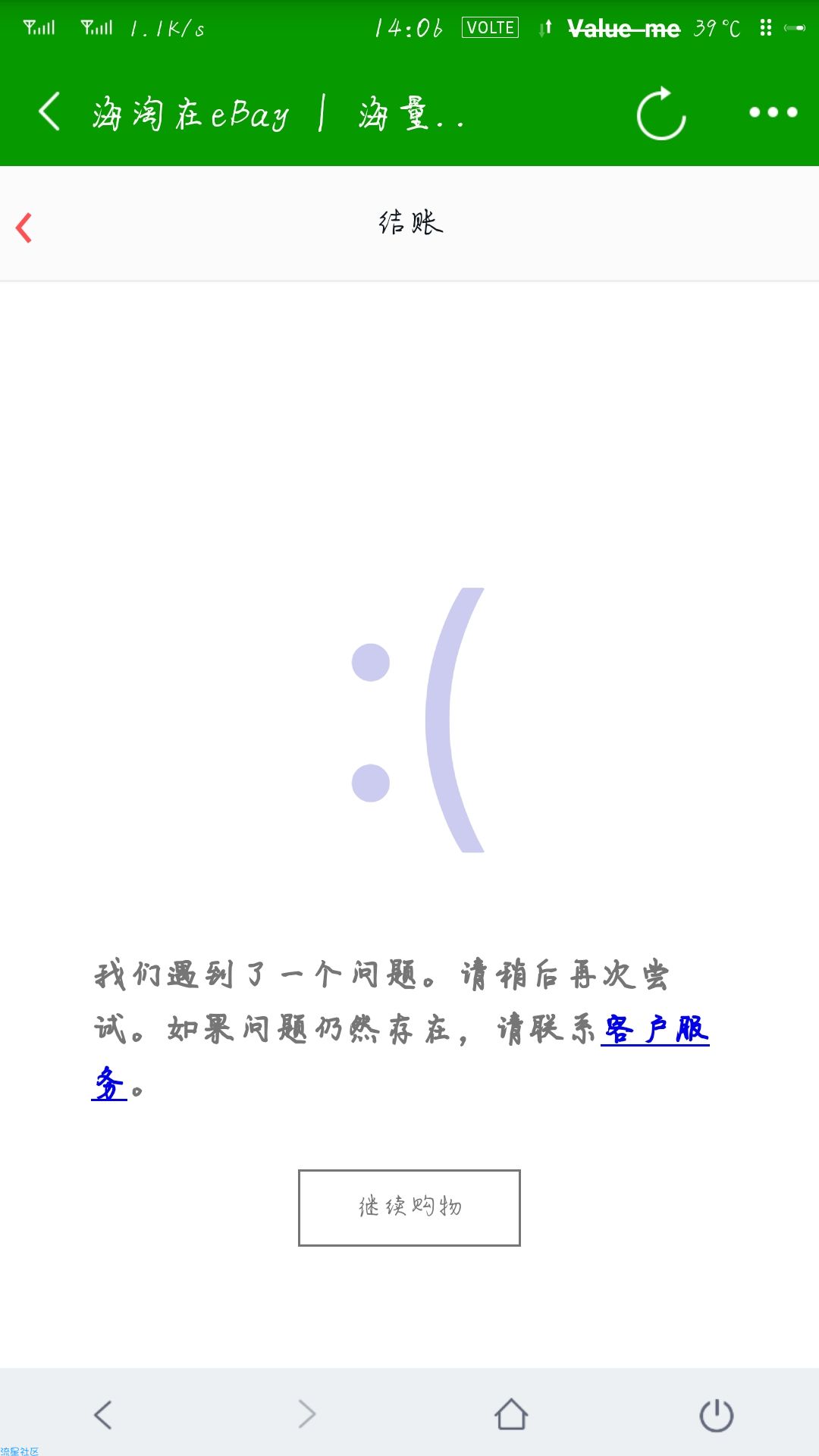Go to the home page via house icon
Viewport: 819px width, 1456px height.
(511, 1414)
